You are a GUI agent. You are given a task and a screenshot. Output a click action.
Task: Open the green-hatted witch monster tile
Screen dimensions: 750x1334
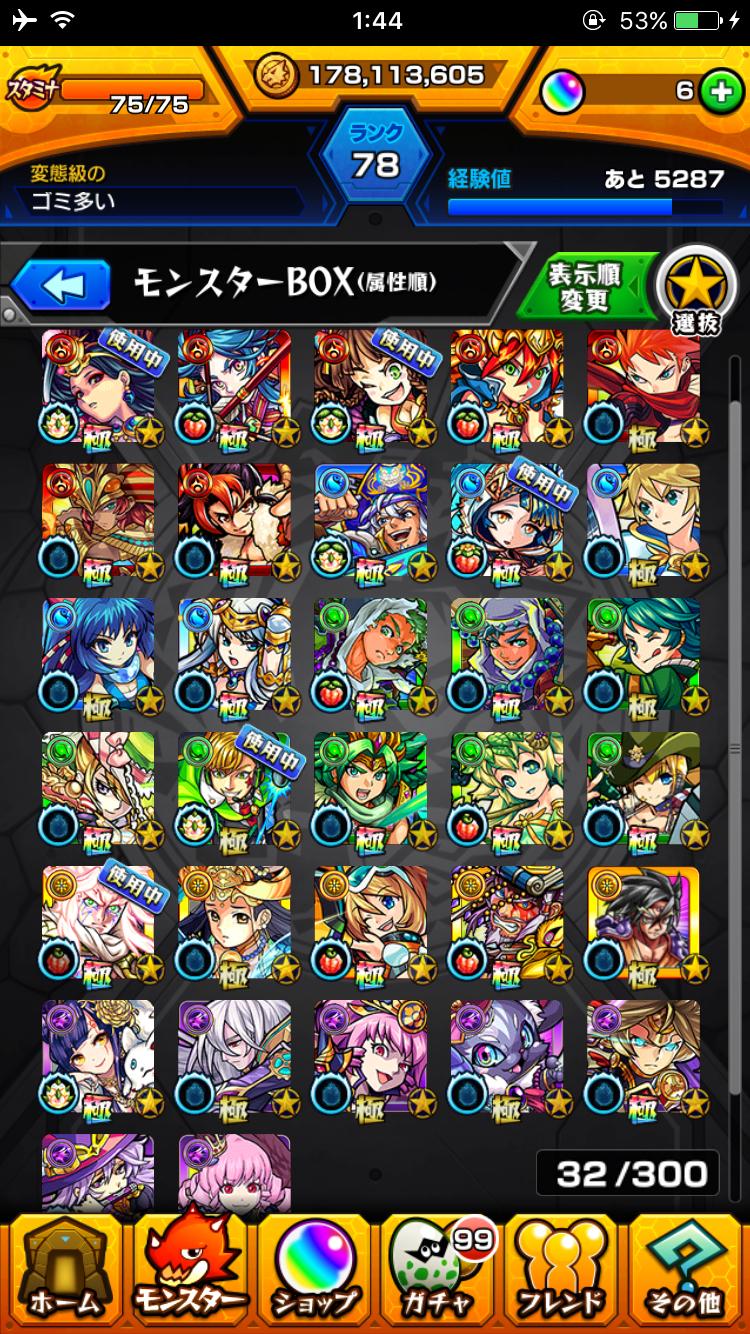tap(643, 788)
